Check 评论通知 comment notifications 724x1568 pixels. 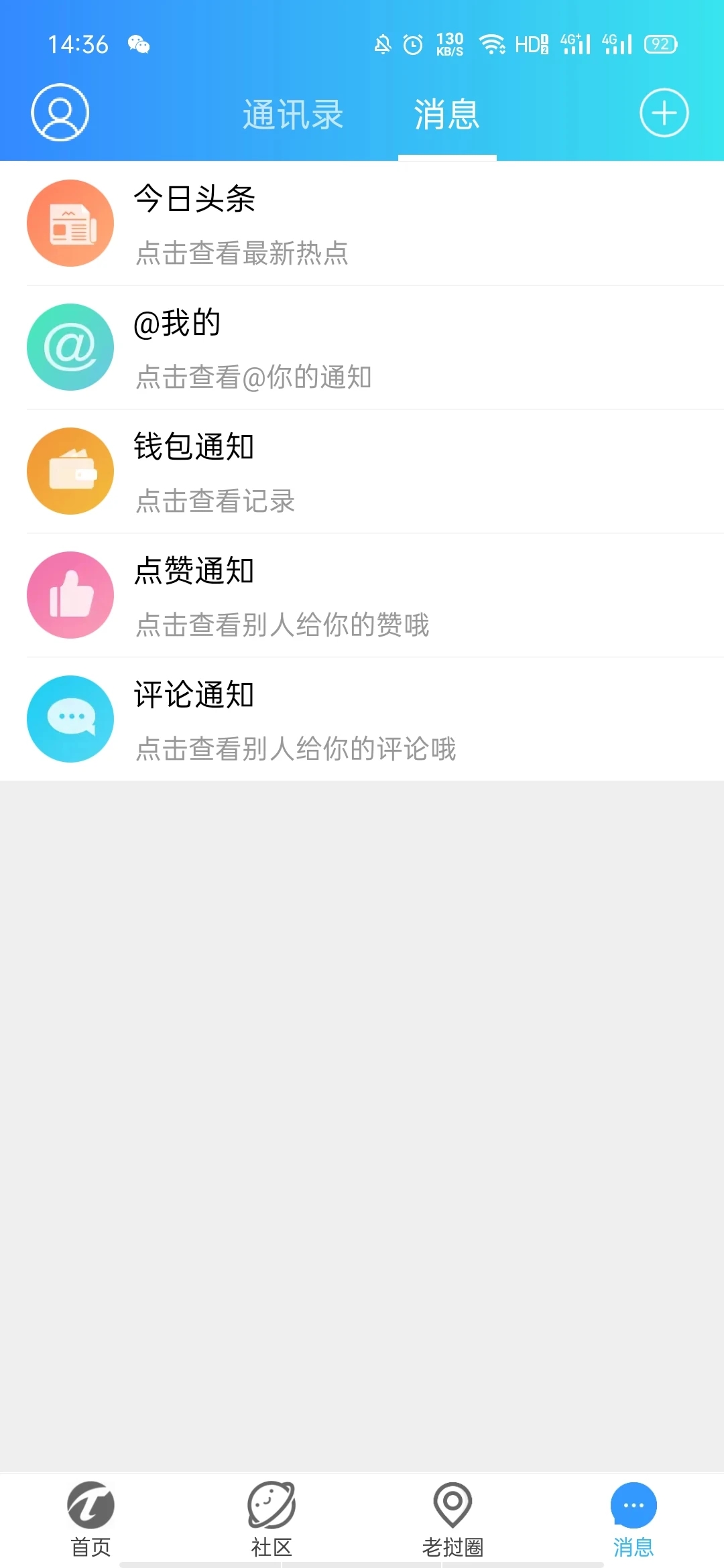click(362, 719)
